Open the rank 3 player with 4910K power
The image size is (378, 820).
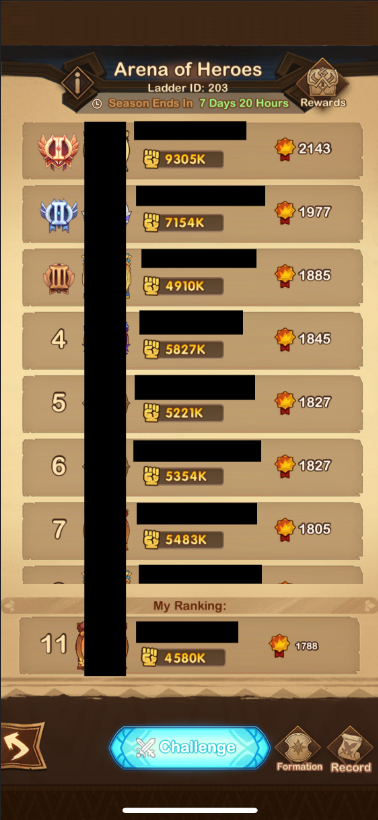coord(192,278)
